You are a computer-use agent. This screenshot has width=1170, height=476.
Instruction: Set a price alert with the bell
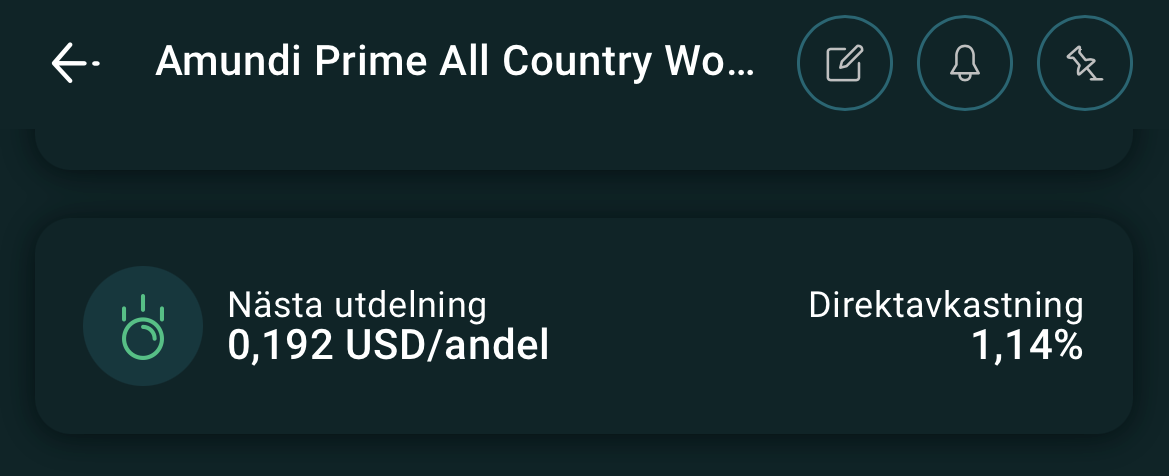[964, 64]
